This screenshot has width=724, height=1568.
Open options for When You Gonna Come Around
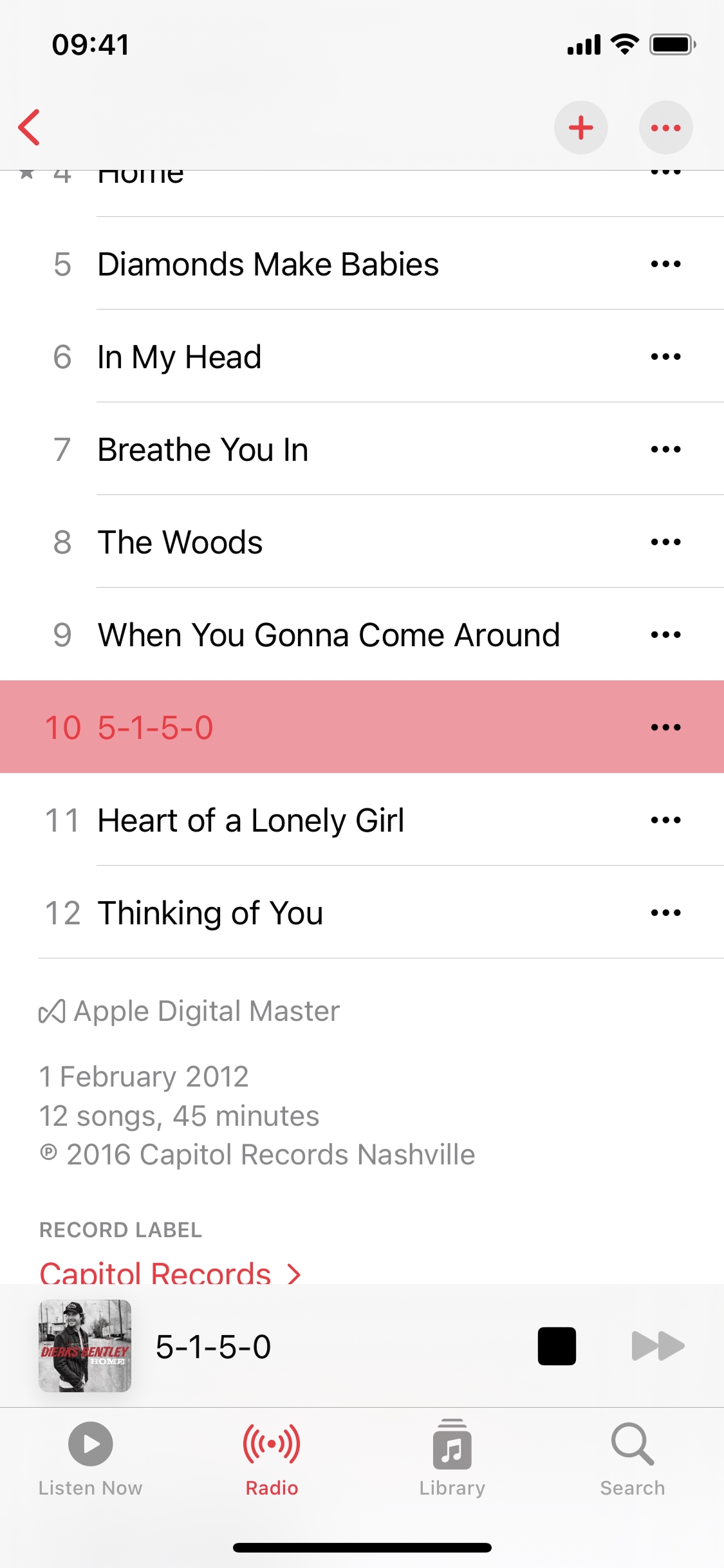[665, 635]
